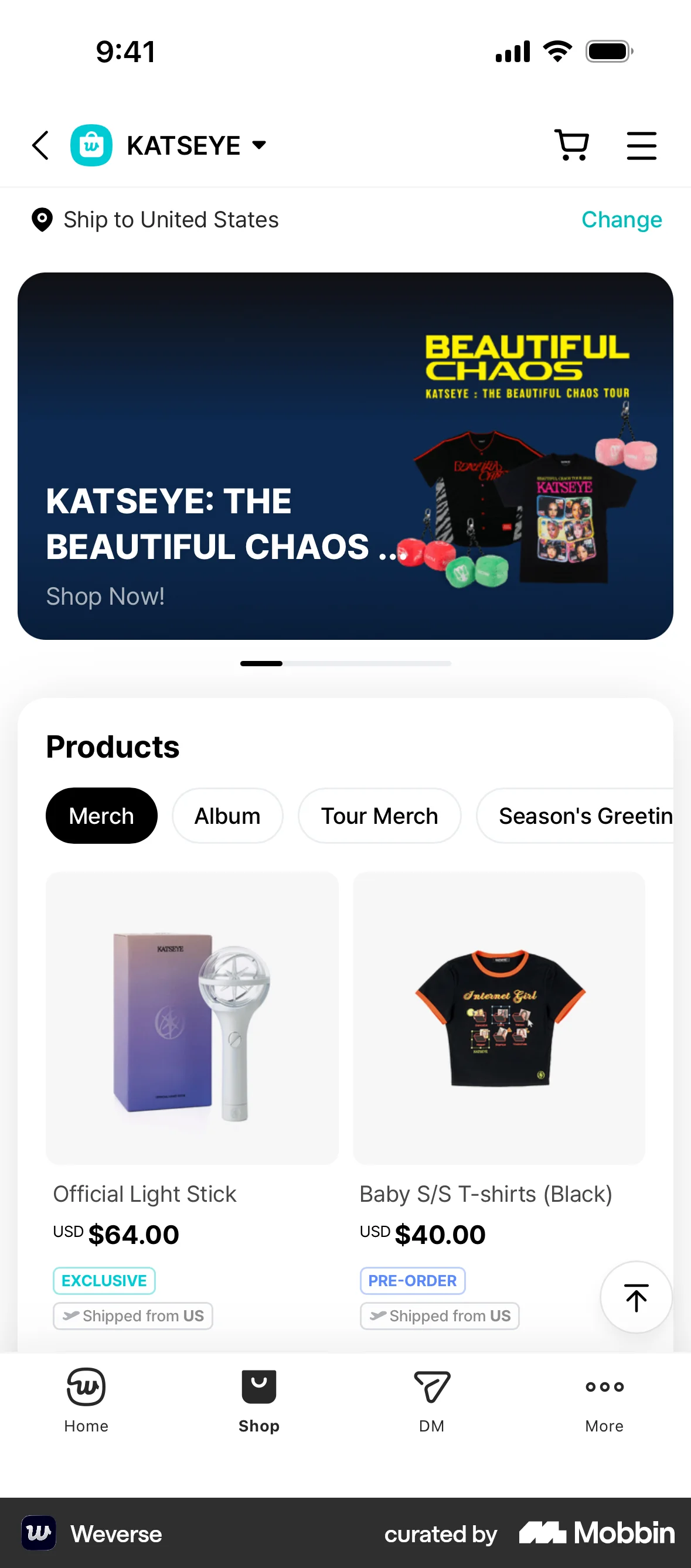Tap Shop Now on the Beautiful Chaos banner
The image size is (691, 1568).
(x=105, y=596)
